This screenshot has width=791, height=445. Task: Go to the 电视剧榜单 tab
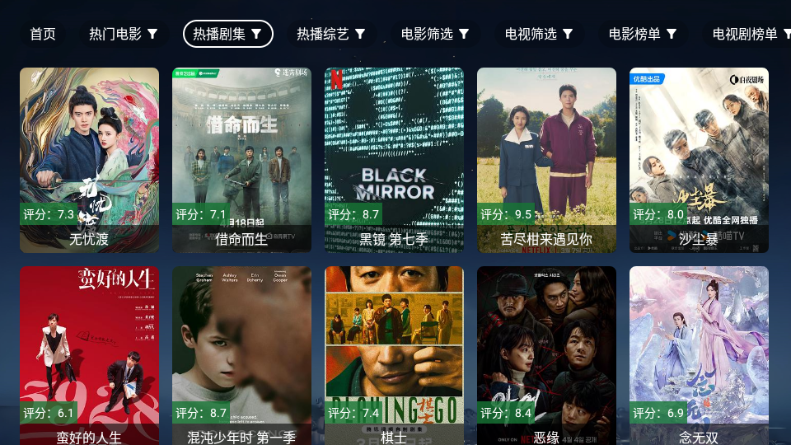click(x=750, y=34)
